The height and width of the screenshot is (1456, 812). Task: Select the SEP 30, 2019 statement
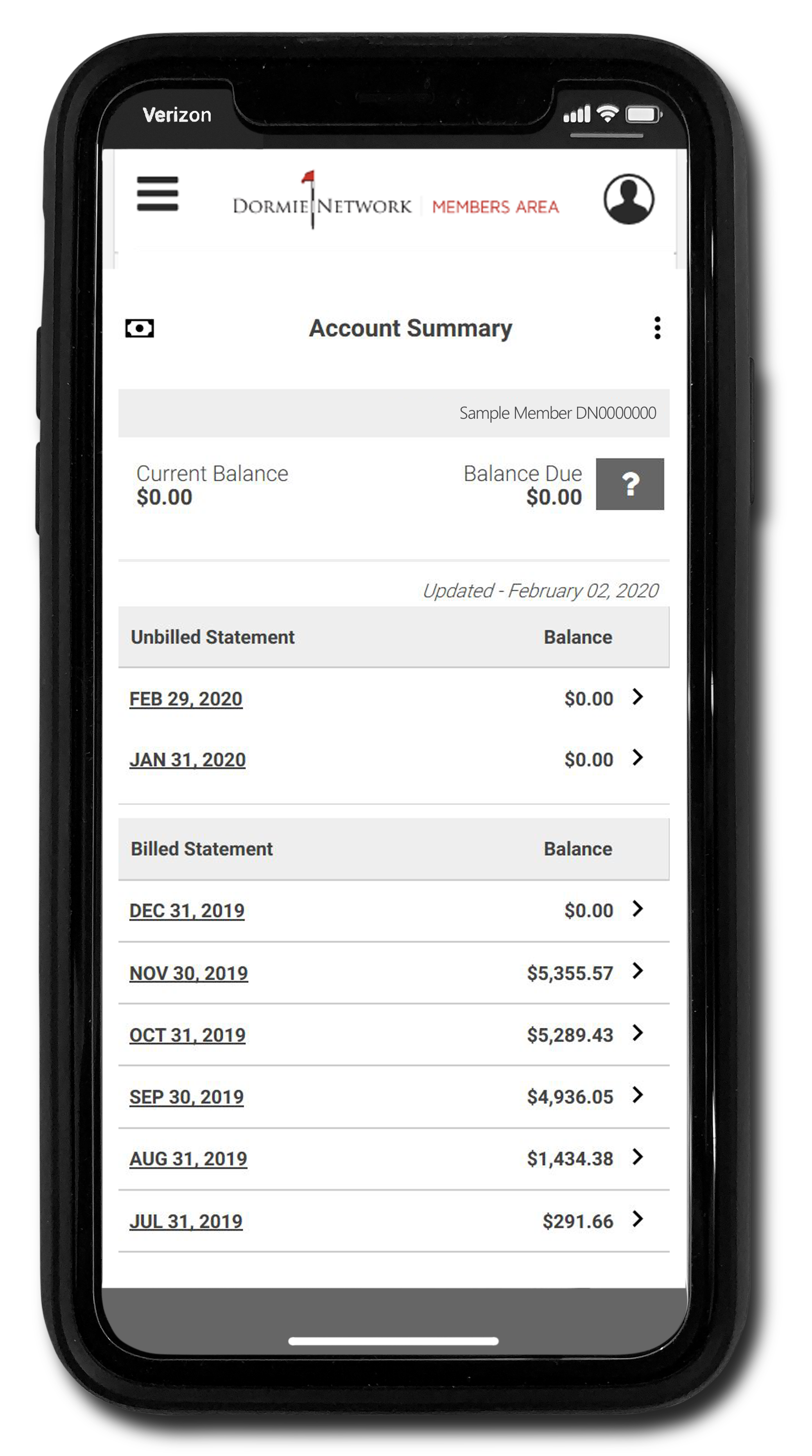[186, 1097]
